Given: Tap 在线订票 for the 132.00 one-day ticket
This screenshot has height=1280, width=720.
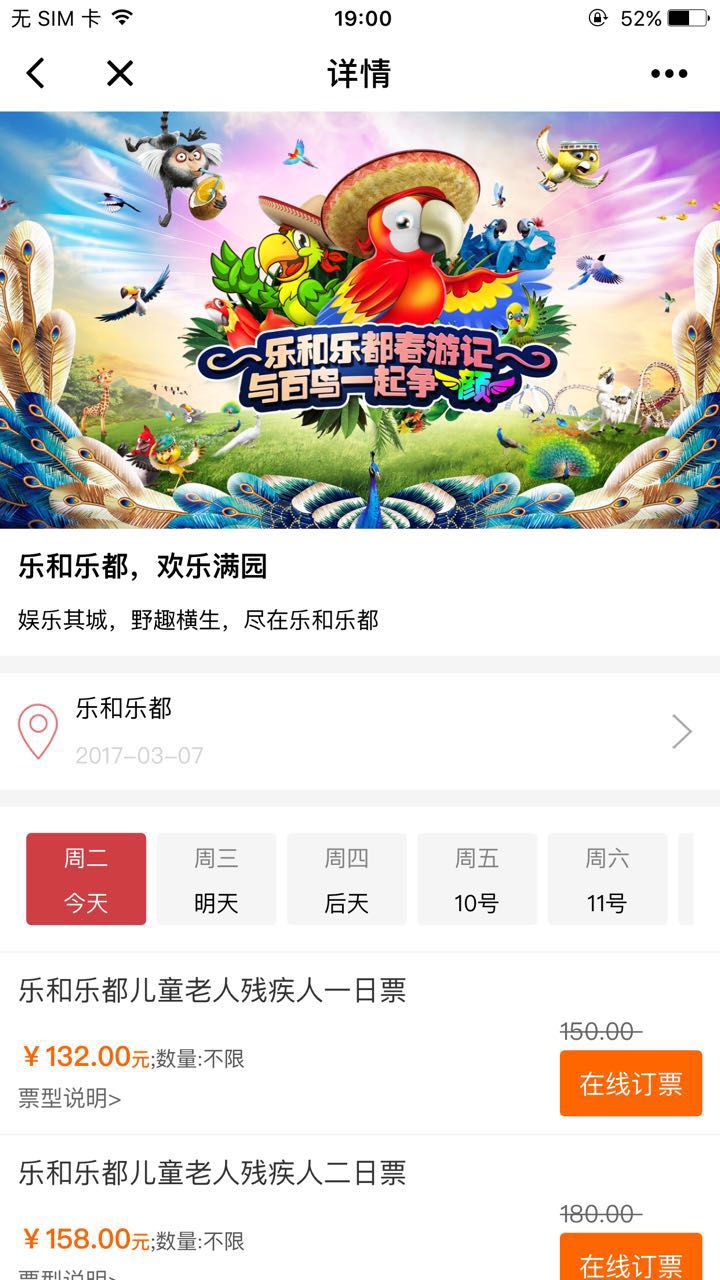Looking at the screenshot, I should point(630,1083).
